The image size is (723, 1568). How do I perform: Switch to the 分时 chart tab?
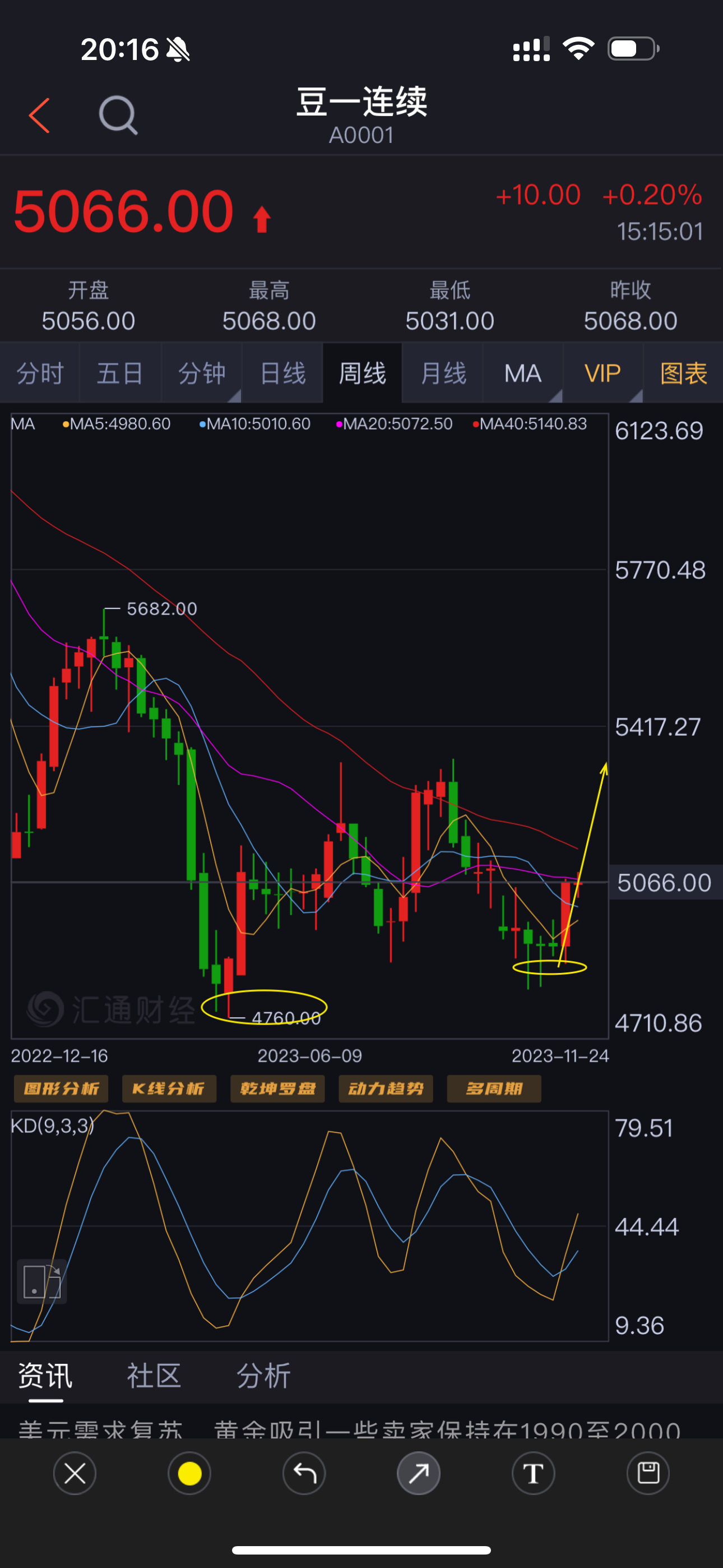pos(40,373)
